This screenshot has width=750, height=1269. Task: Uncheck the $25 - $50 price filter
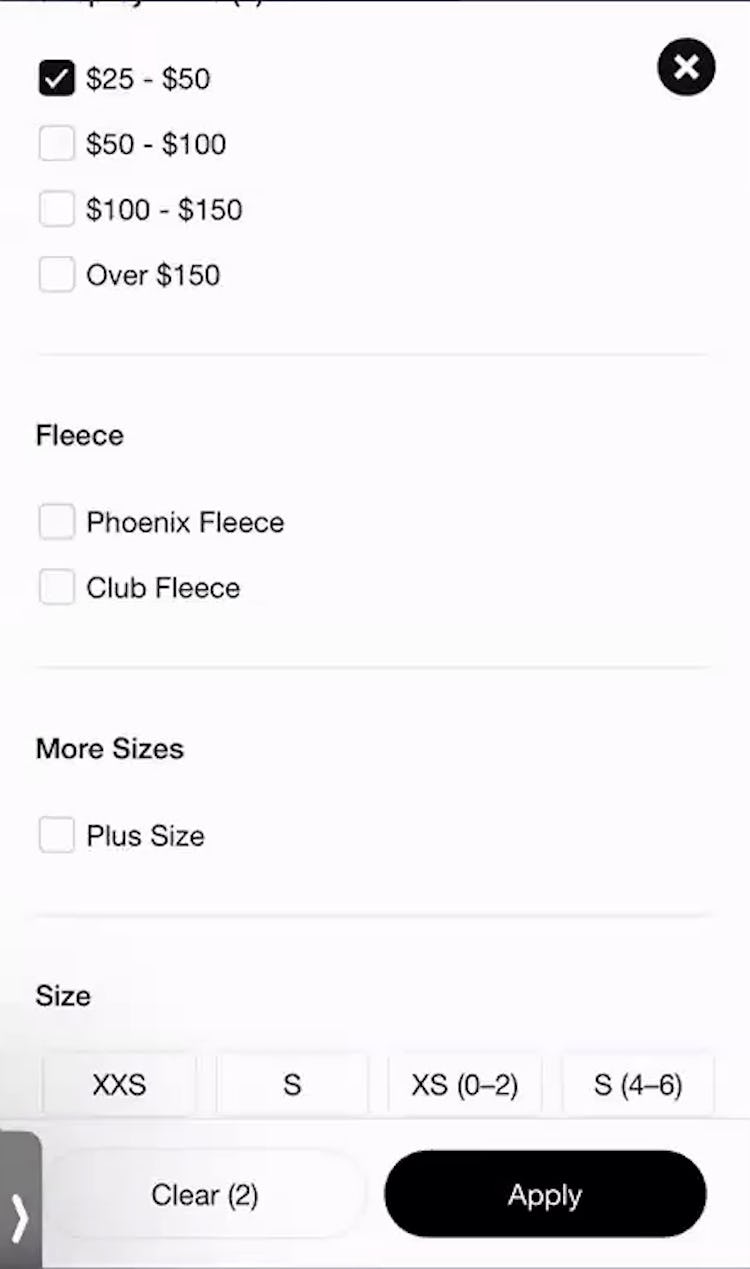(x=57, y=78)
